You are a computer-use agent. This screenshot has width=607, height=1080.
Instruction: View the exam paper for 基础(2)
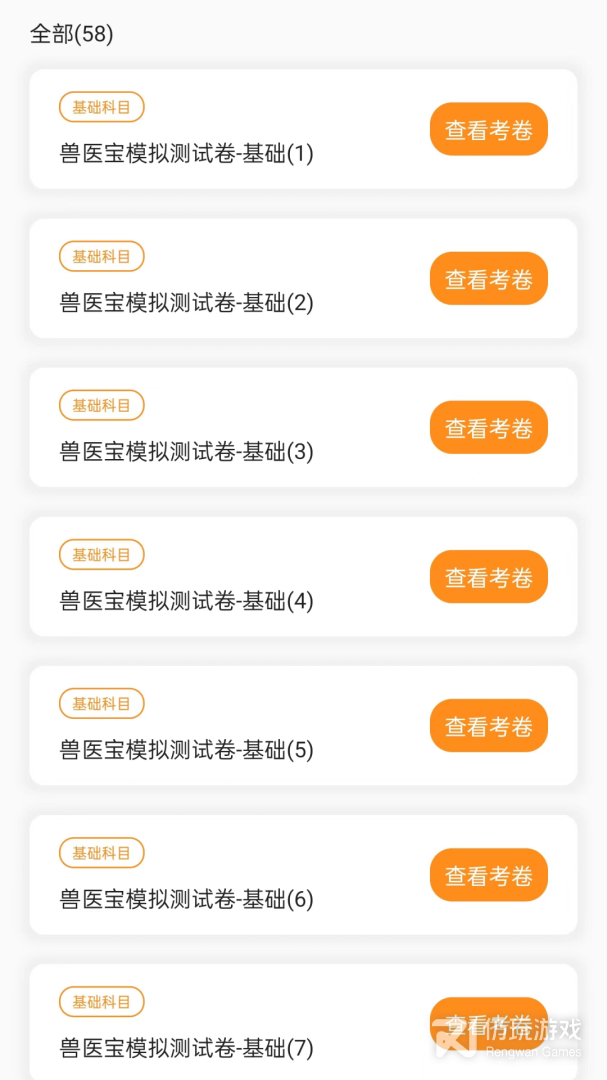[488, 278]
